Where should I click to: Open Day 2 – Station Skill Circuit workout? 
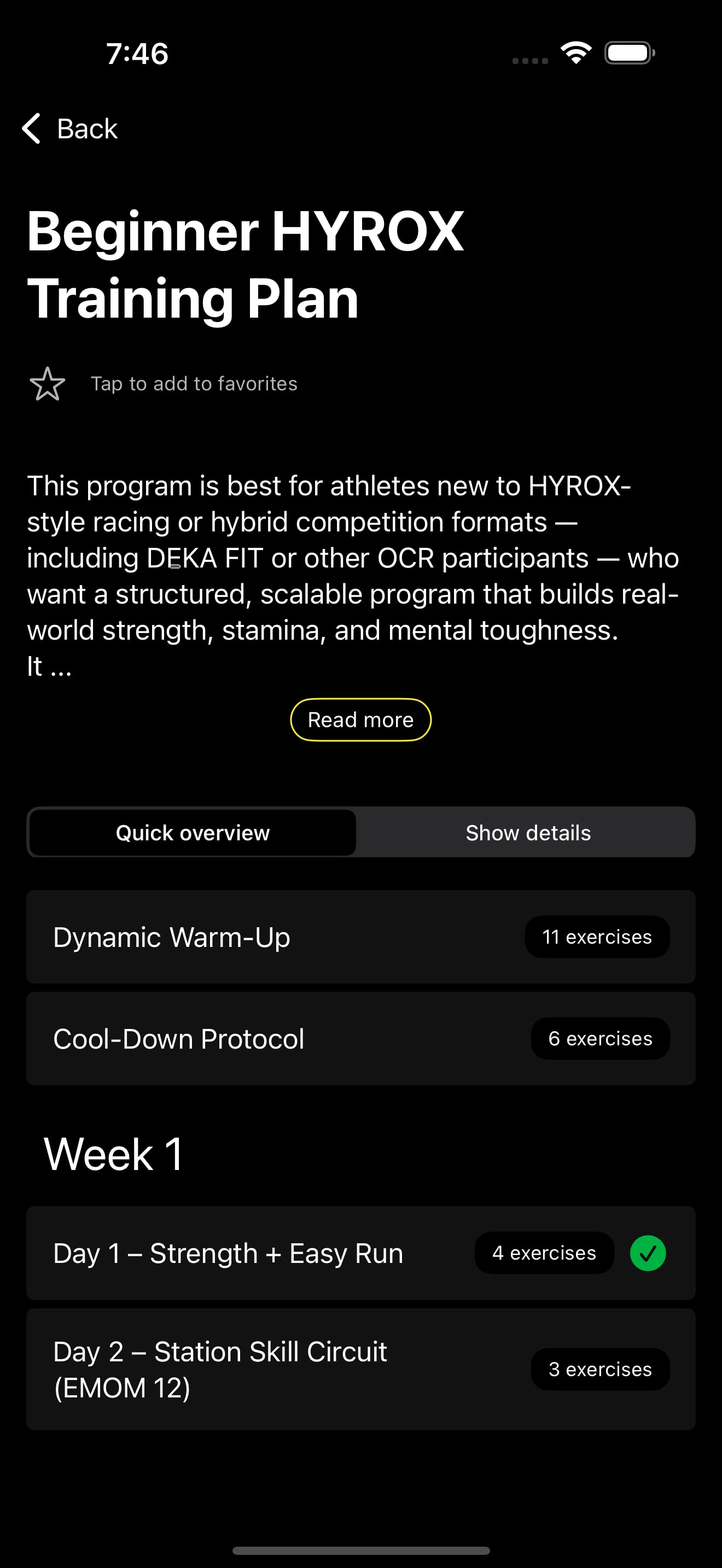[360, 1369]
